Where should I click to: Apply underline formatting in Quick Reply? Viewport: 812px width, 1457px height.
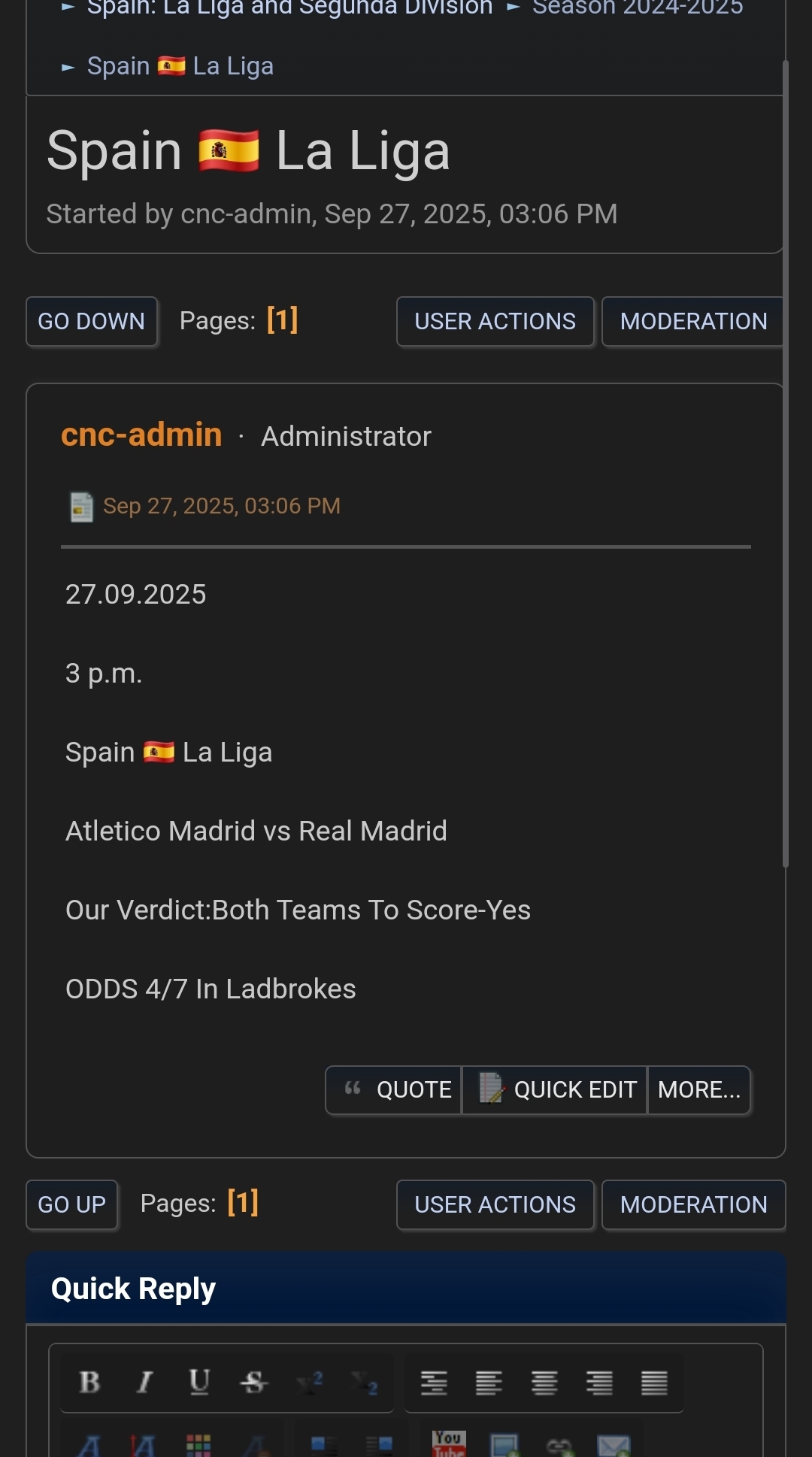(x=199, y=1382)
